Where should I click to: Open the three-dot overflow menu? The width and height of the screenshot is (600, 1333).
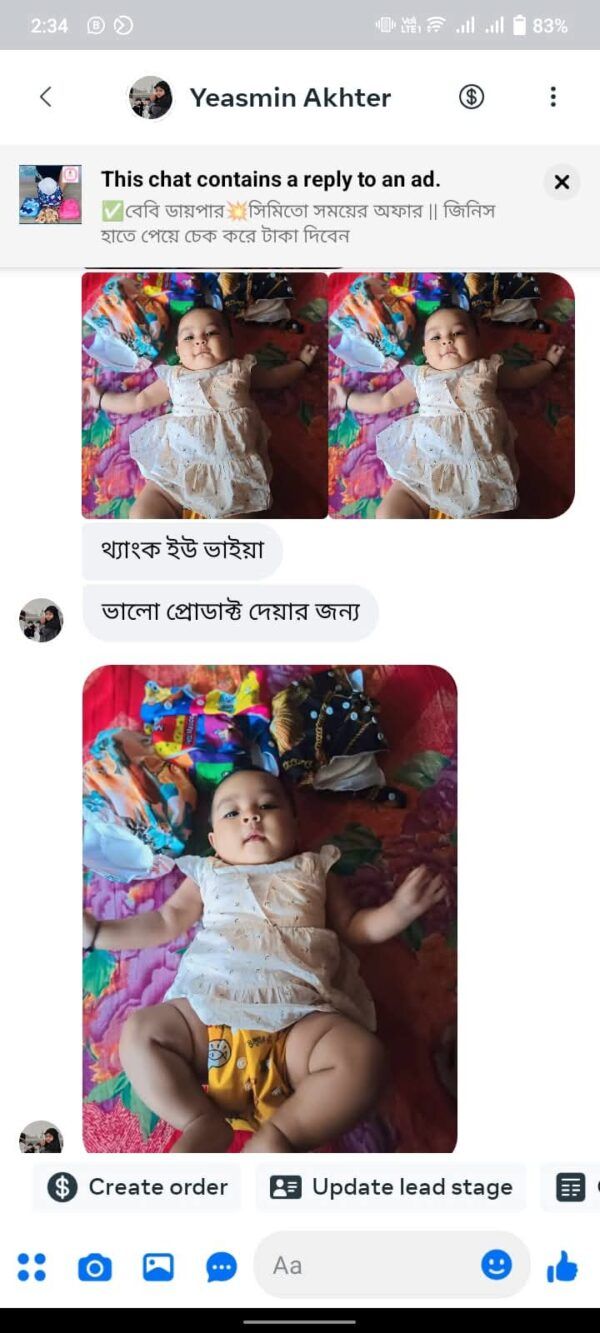552,97
